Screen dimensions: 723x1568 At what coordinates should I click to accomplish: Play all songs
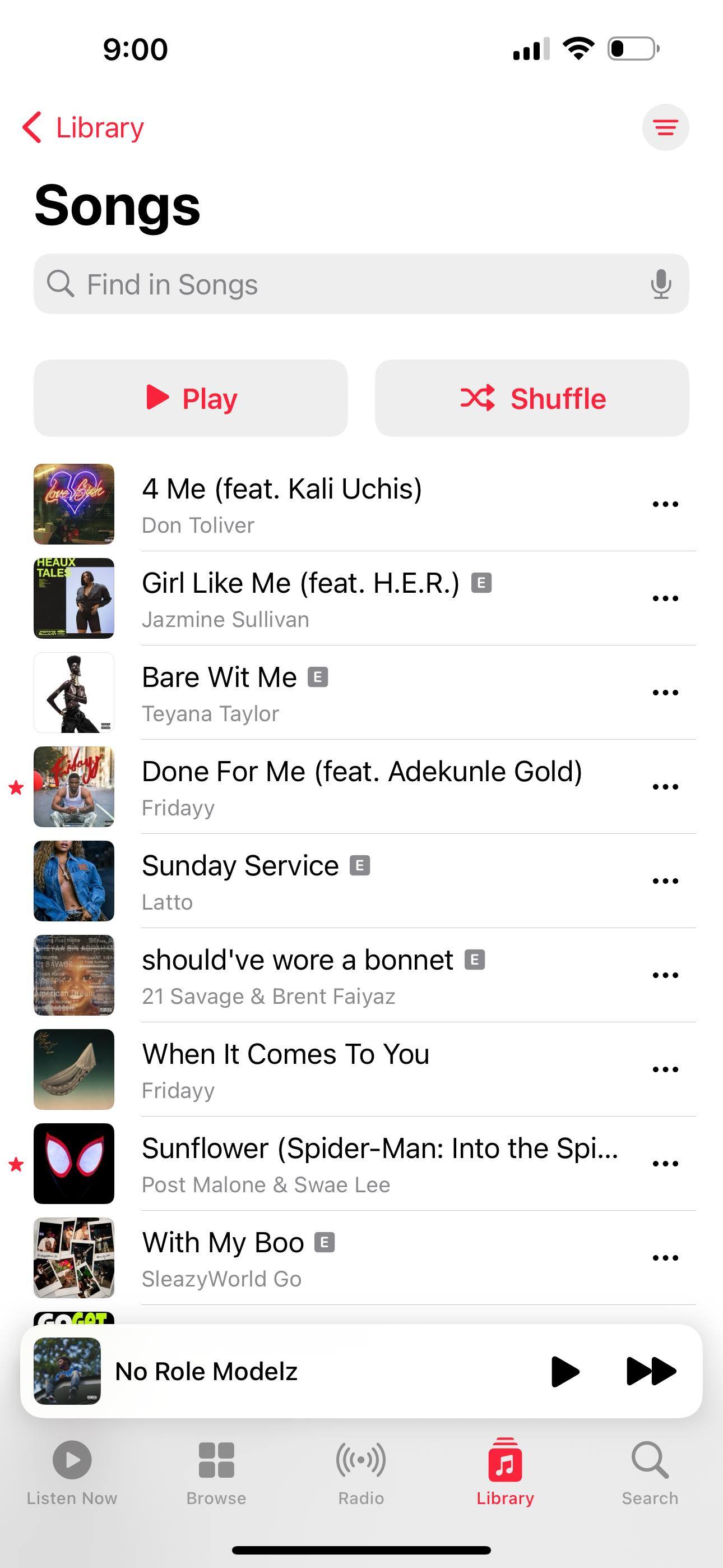pos(191,398)
